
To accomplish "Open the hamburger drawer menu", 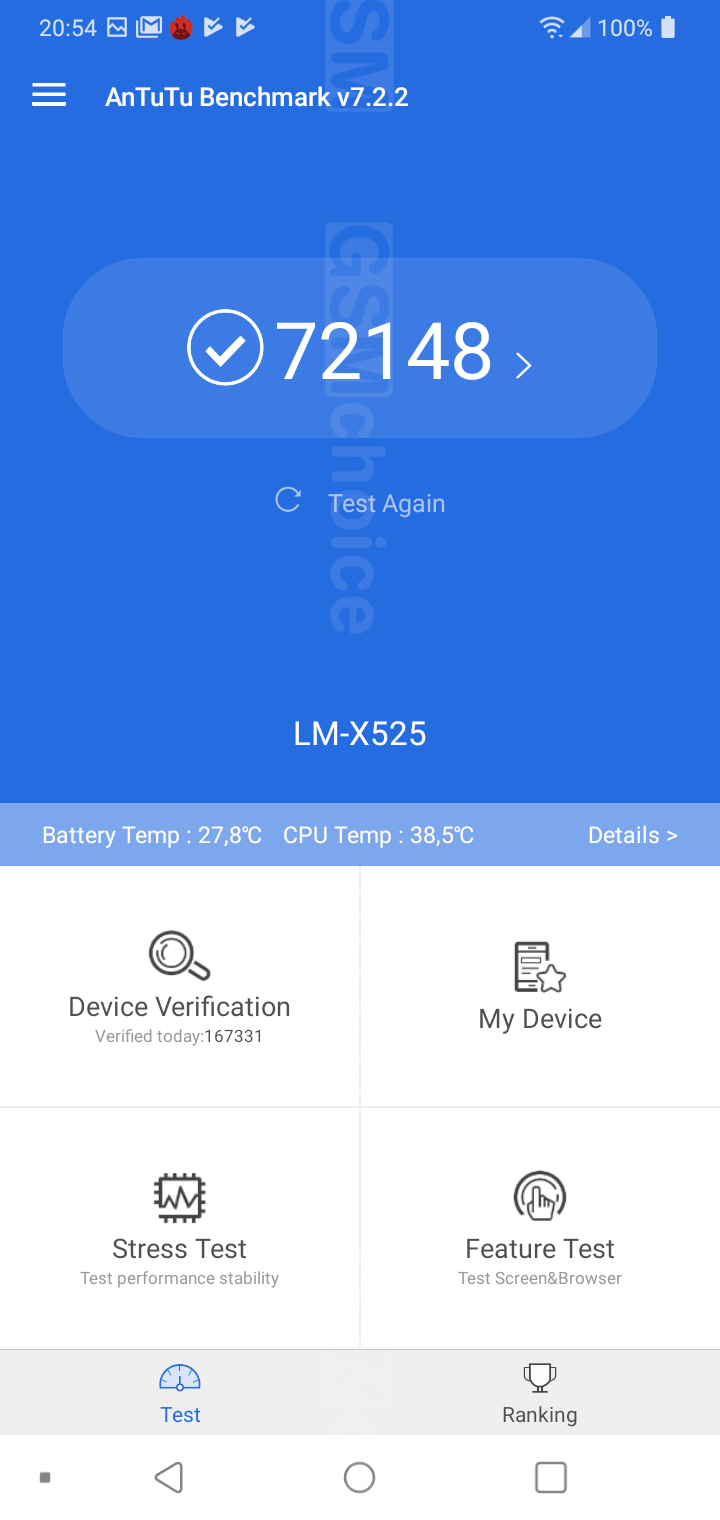I will [49, 96].
